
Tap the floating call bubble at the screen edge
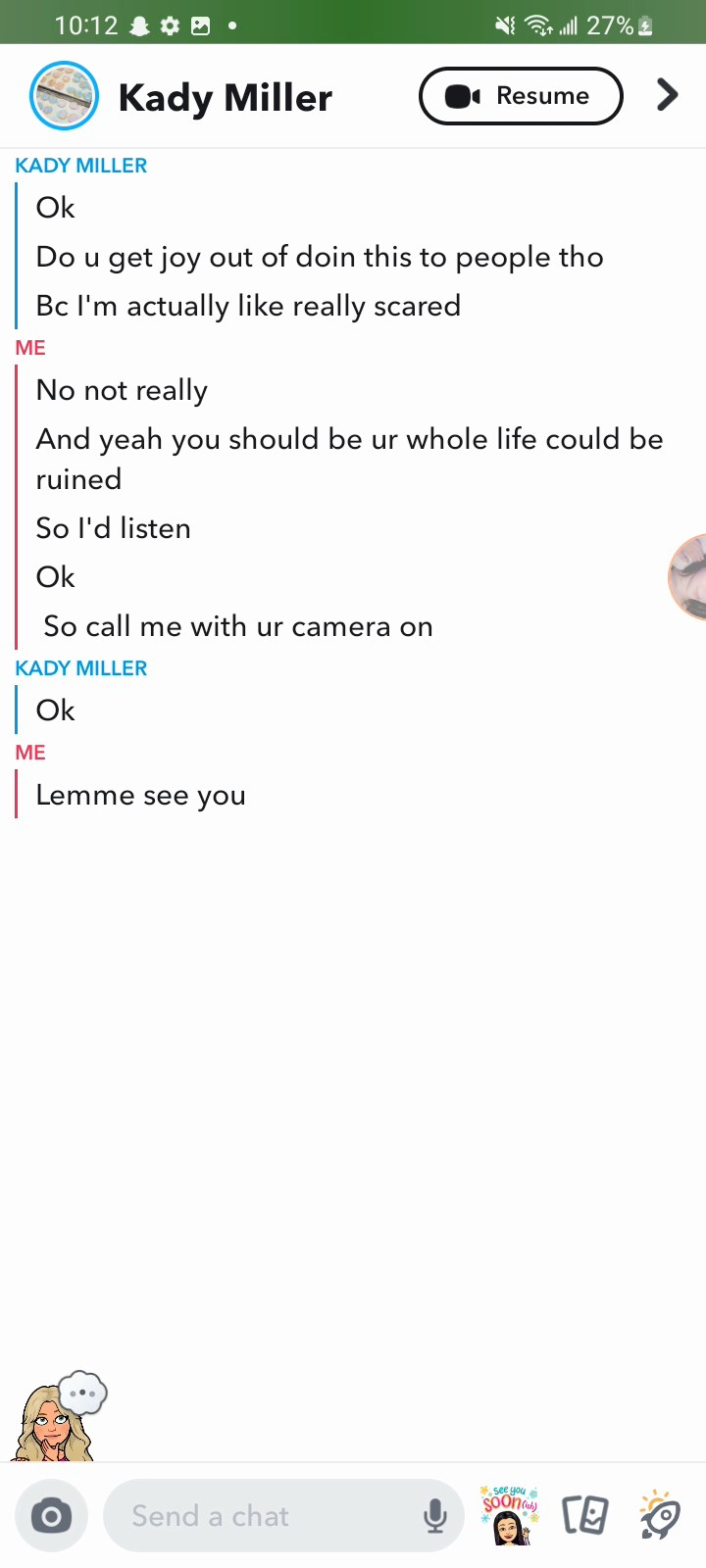(689, 577)
